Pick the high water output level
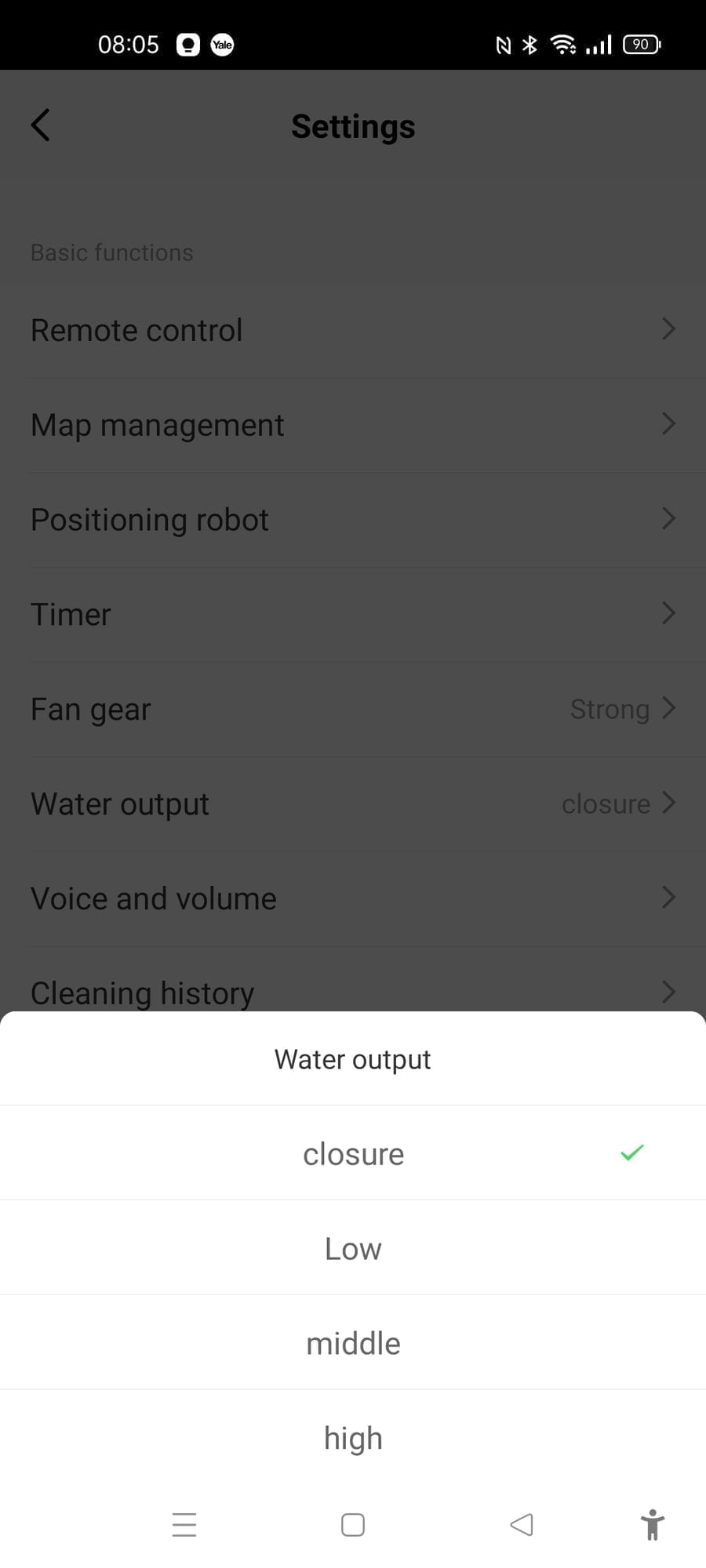 [353, 1439]
